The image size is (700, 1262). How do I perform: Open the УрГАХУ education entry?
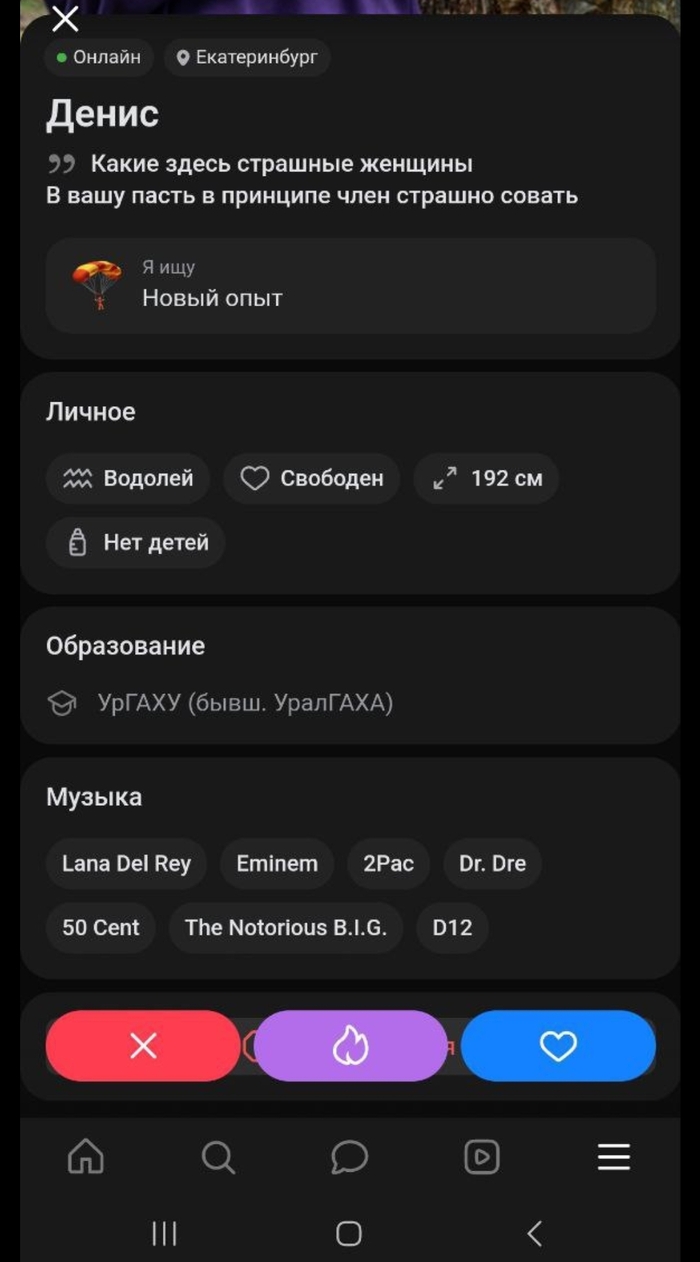[x=245, y=703]
